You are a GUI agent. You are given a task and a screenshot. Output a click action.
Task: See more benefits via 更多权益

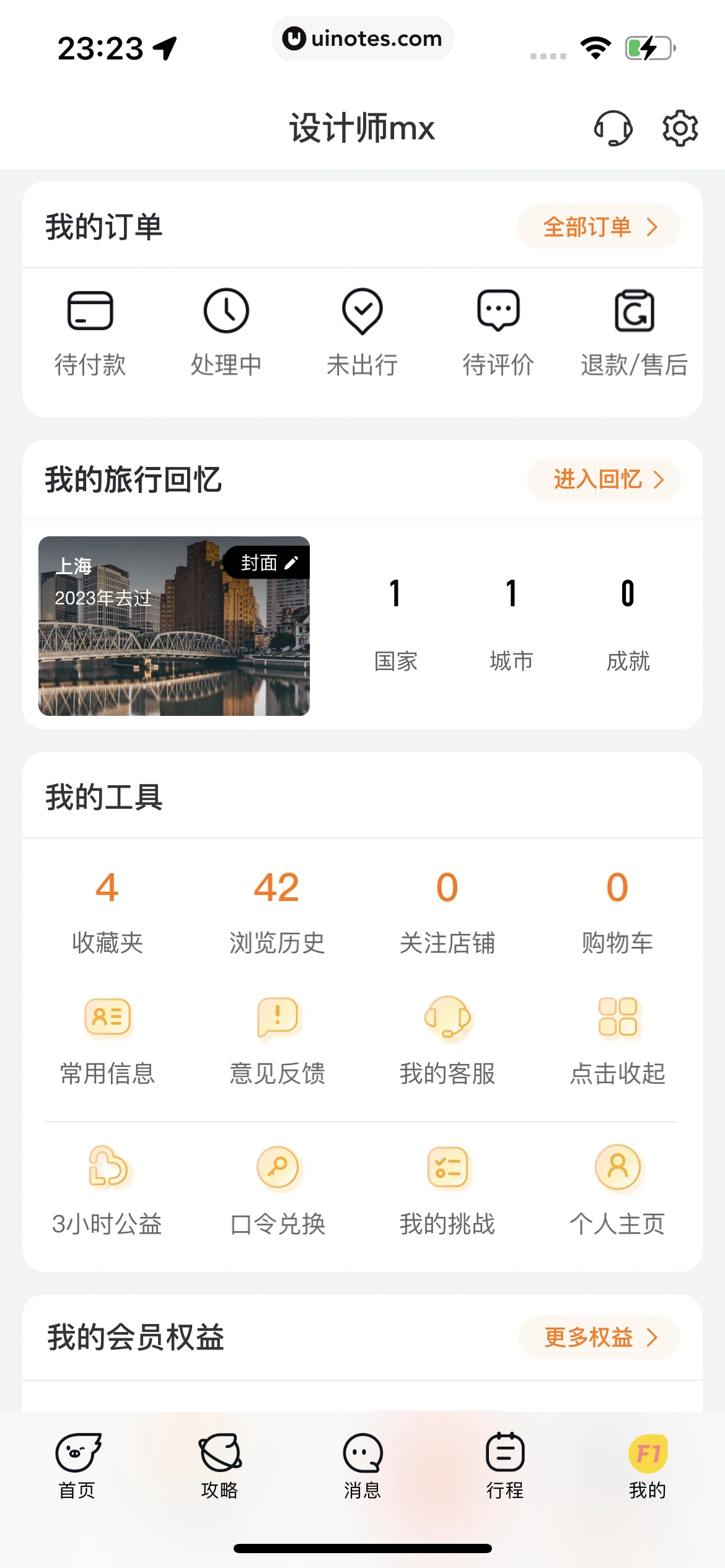point(599,1338)
